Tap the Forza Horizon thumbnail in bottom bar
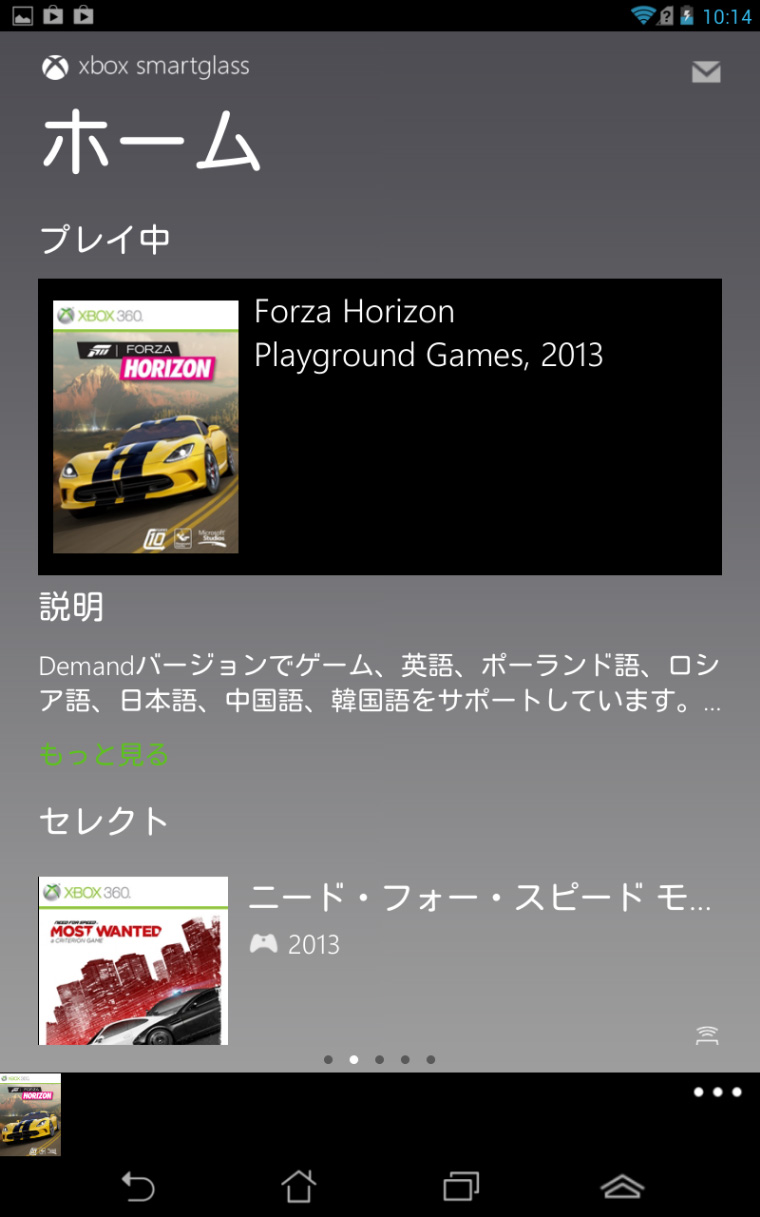This screenshot has width=760, height=1217. pyautogui.click(x=31, y=1114)
